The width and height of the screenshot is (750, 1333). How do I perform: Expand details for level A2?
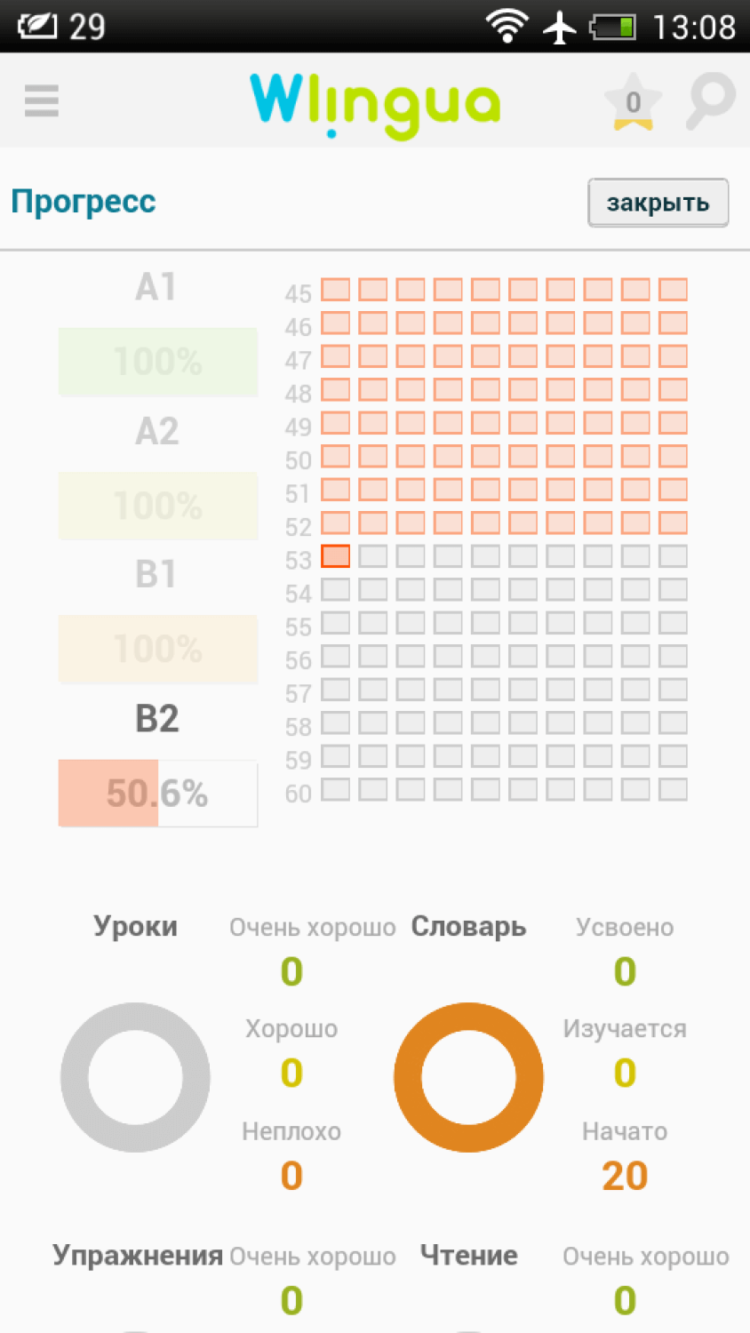click(x=157, y=431)
